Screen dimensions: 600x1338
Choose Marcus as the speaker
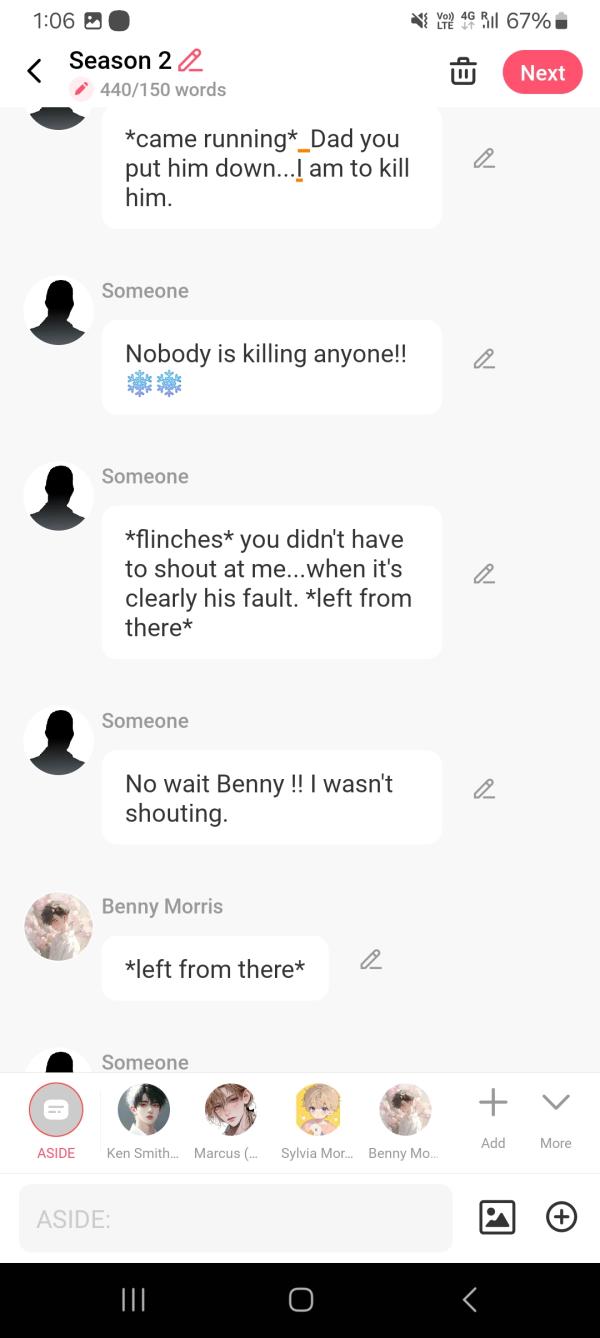click(229, 1110)
